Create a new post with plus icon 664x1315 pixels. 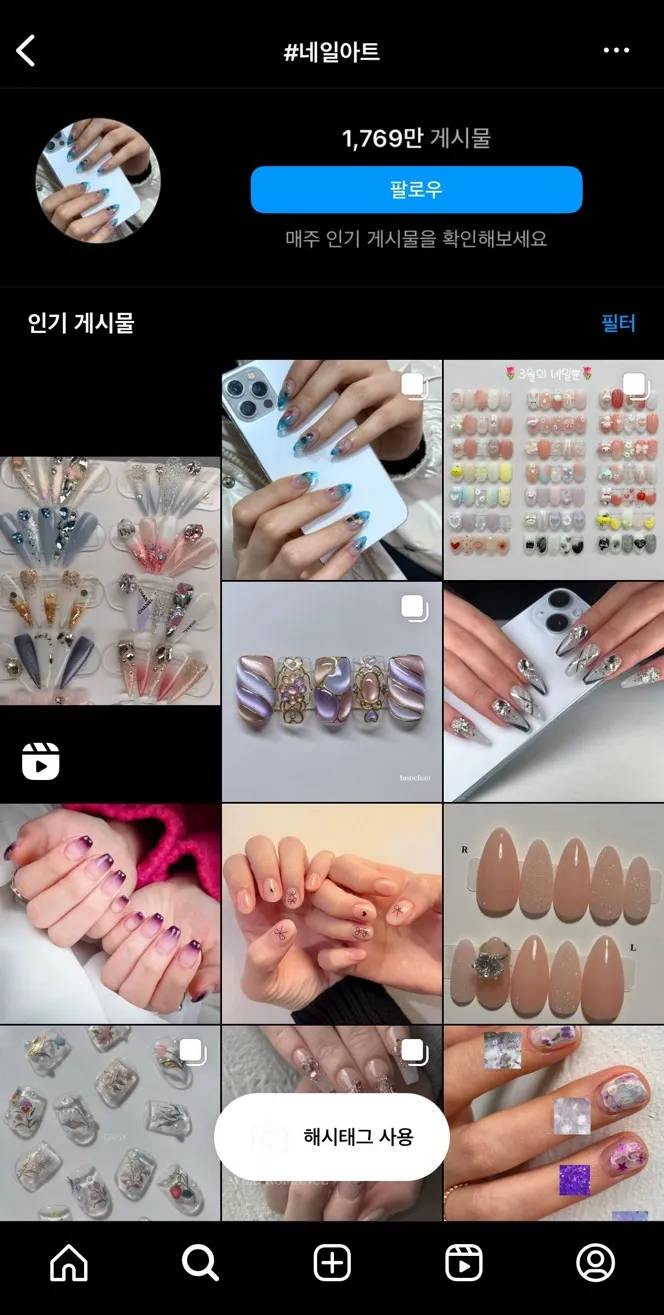pos(332,1264)
